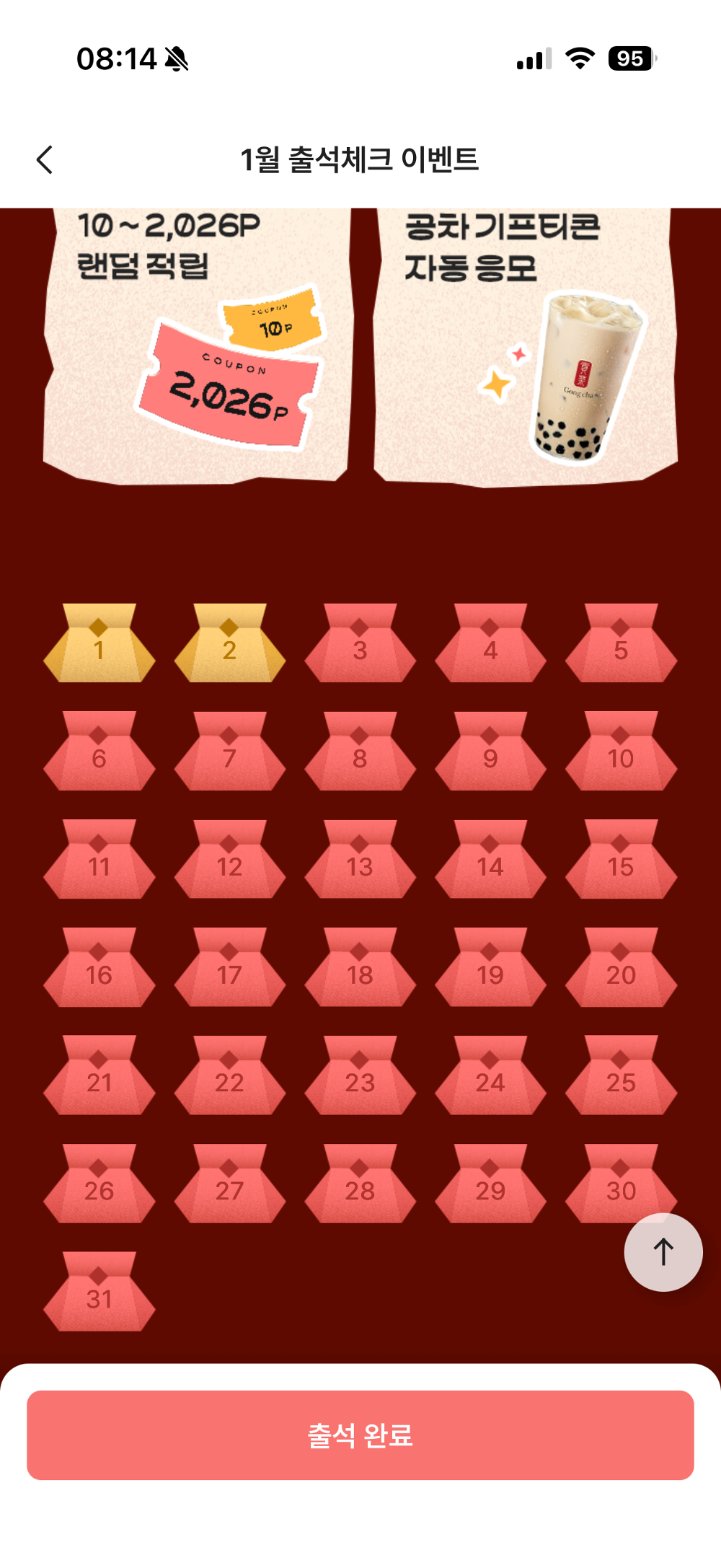Tap the 출석 완료 button
The height and width of the screenshot is (1568, 721).
pos(360,1435)
